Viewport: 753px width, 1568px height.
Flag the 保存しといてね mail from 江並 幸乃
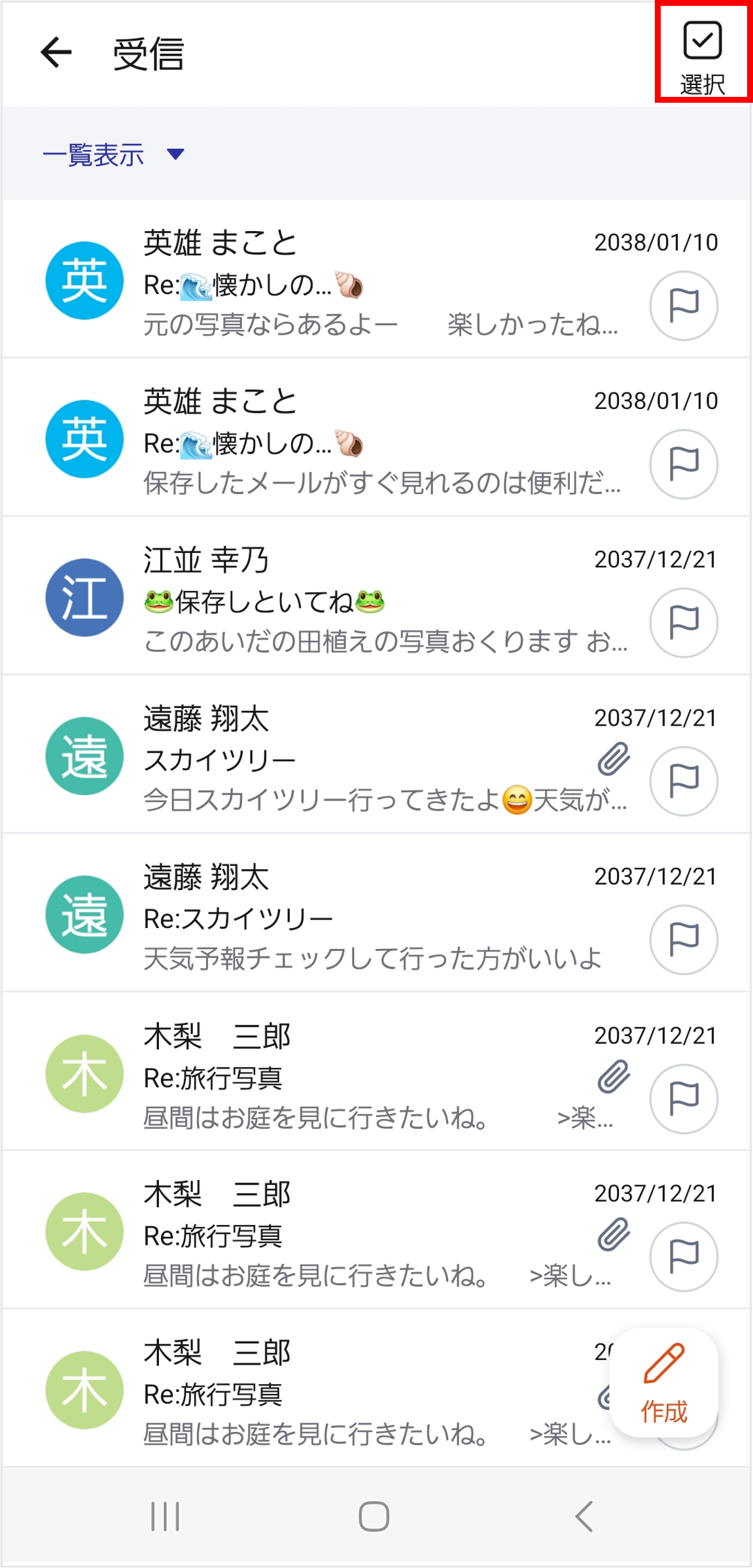684,622
